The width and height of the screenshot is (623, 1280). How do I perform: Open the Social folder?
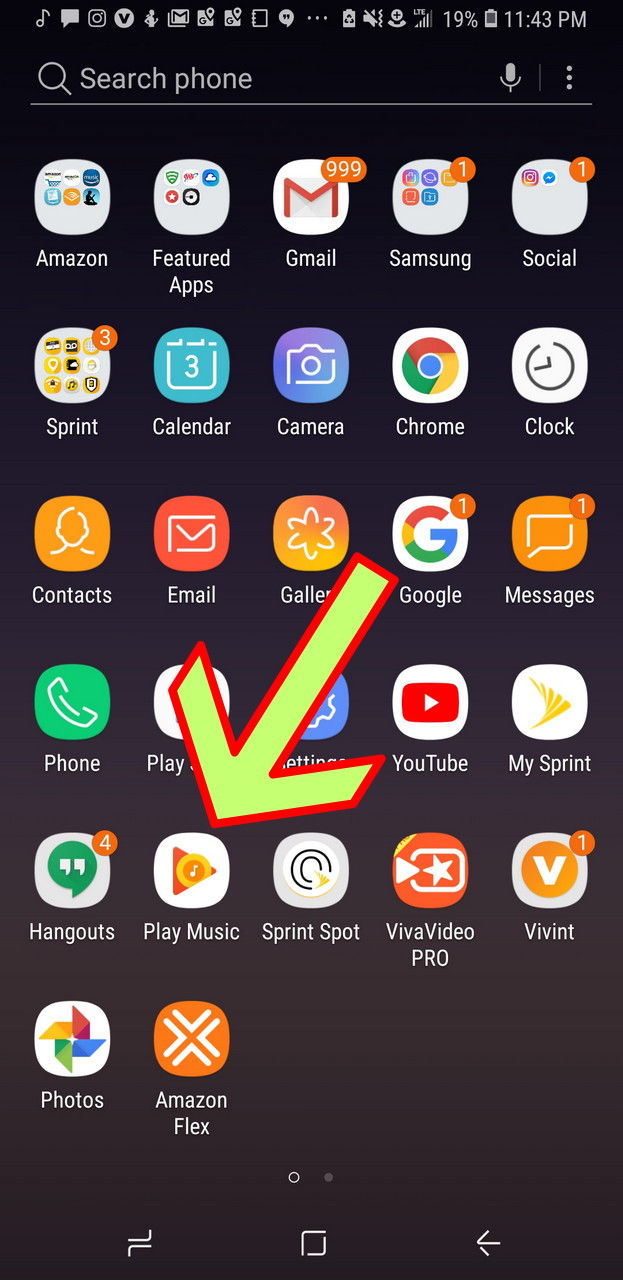(549, 198)
